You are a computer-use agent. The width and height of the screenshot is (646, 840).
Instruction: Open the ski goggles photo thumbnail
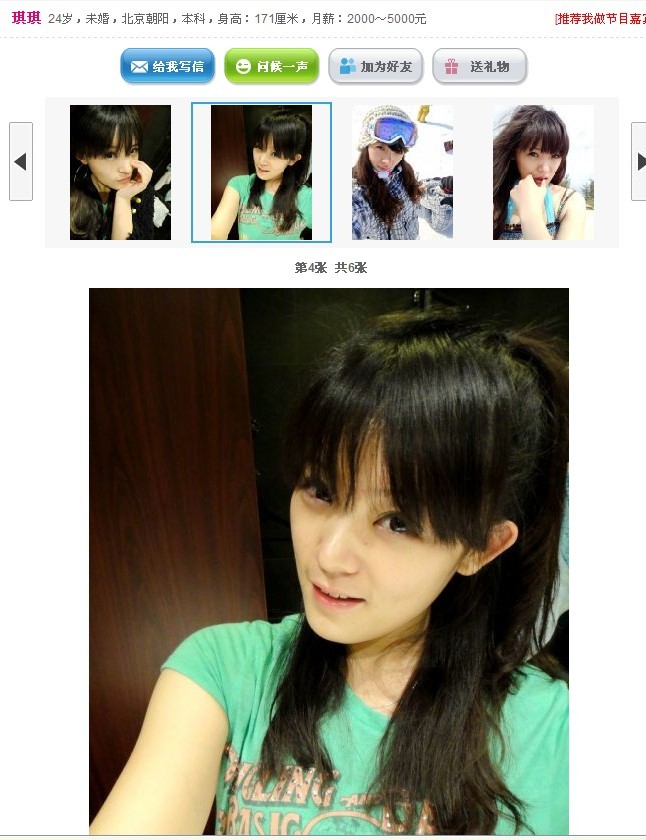pyautogui.click(x=402, y=172)
